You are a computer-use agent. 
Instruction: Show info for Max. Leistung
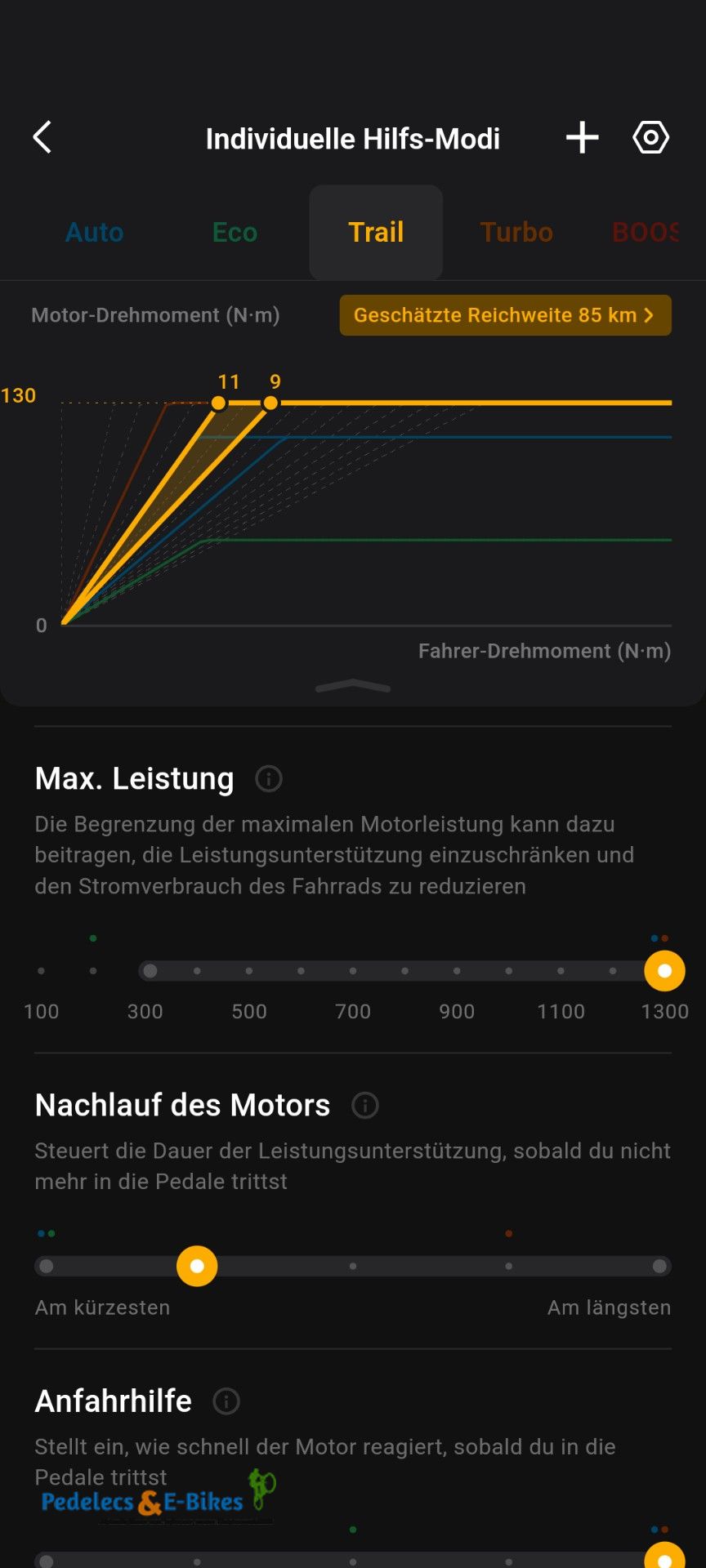pyautogui.click(x=269, y=779)
